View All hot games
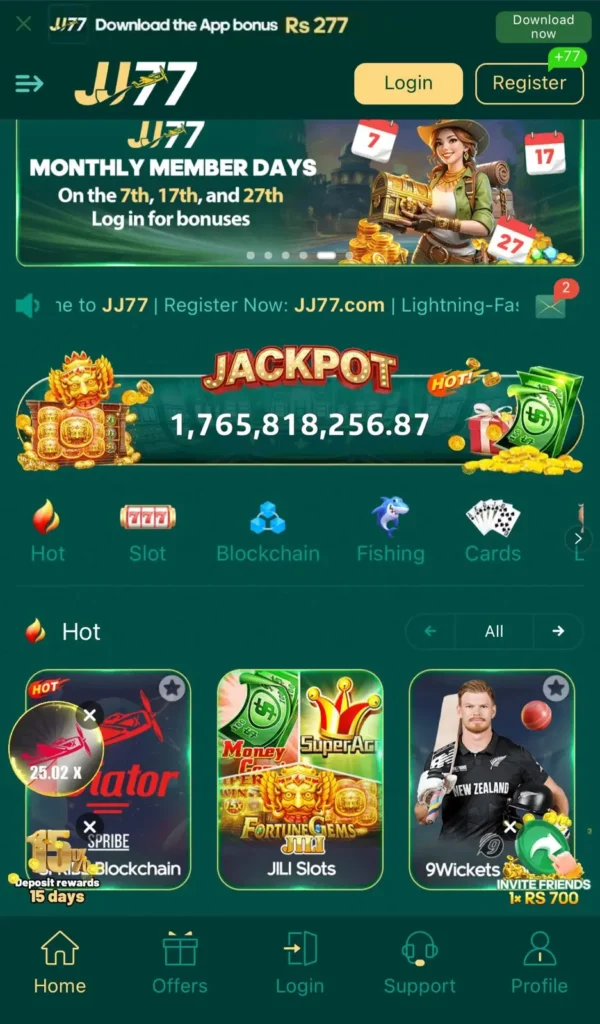The width and height of the screenshot is (600, 1024). coord(494,631)
